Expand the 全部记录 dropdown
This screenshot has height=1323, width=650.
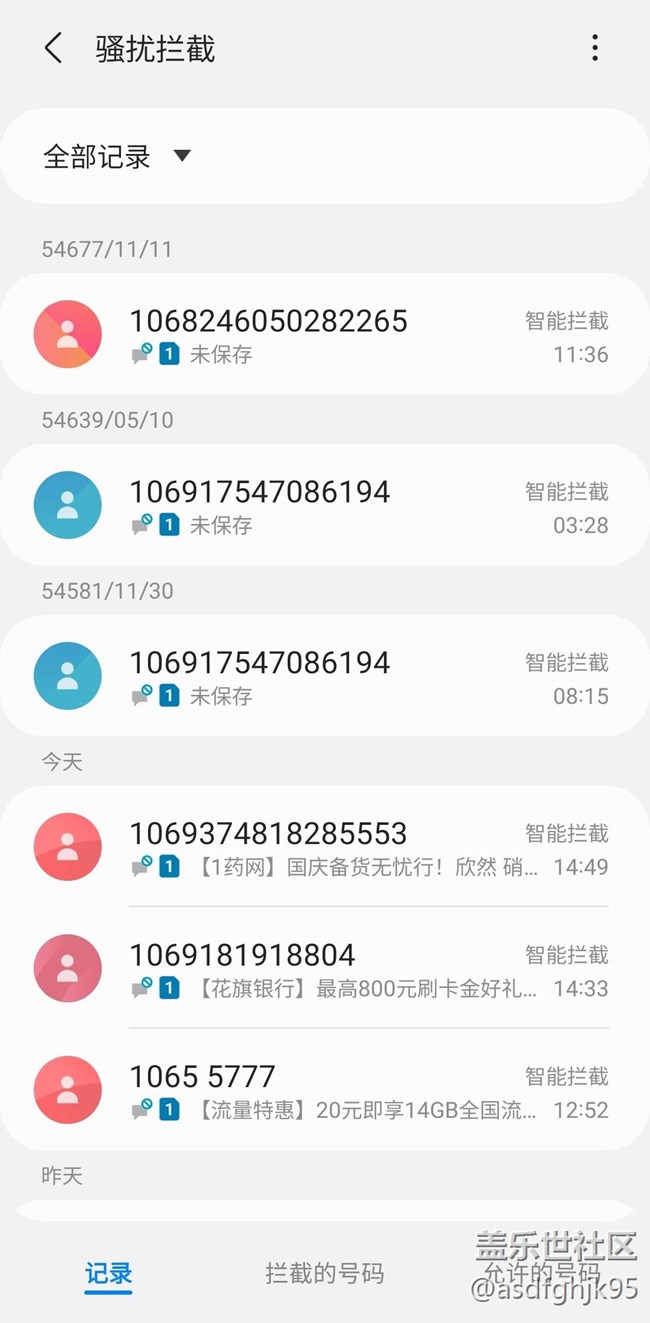[x=325, y=156]
